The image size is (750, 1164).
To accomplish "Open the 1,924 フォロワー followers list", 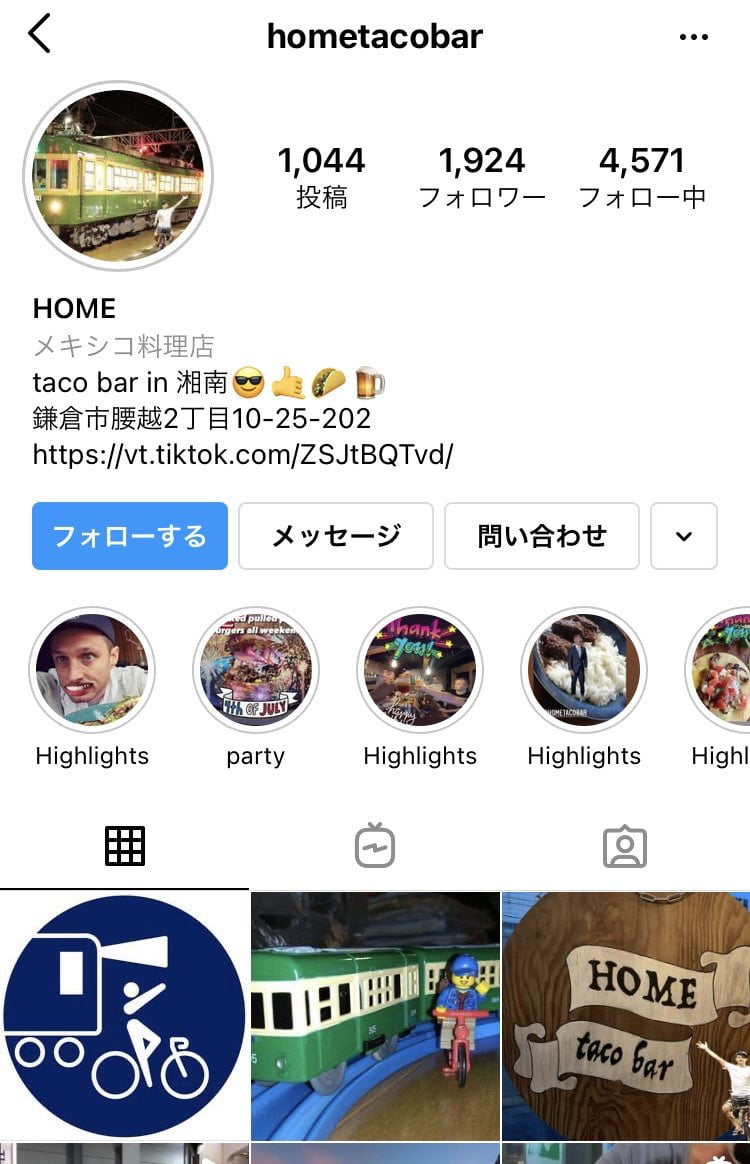I will (481, 177).
